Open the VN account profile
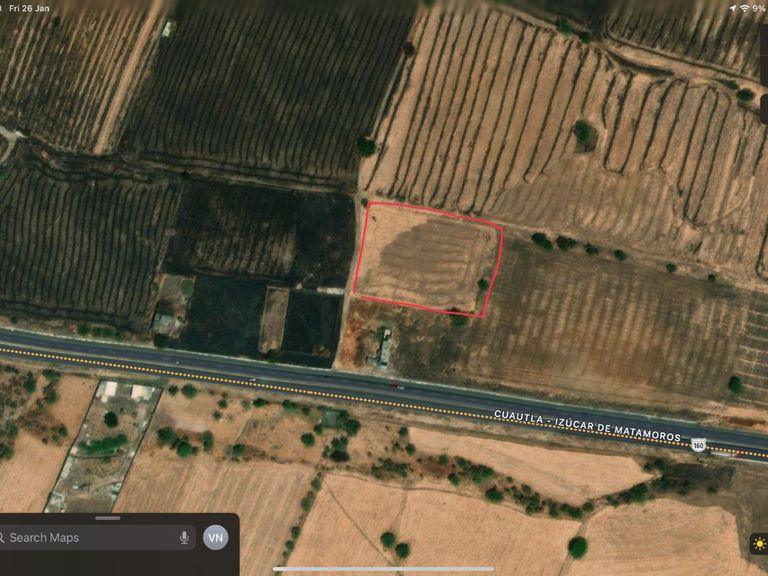This screenshot has width=768, height=576. pyautogui.click(x=215, y=537)
